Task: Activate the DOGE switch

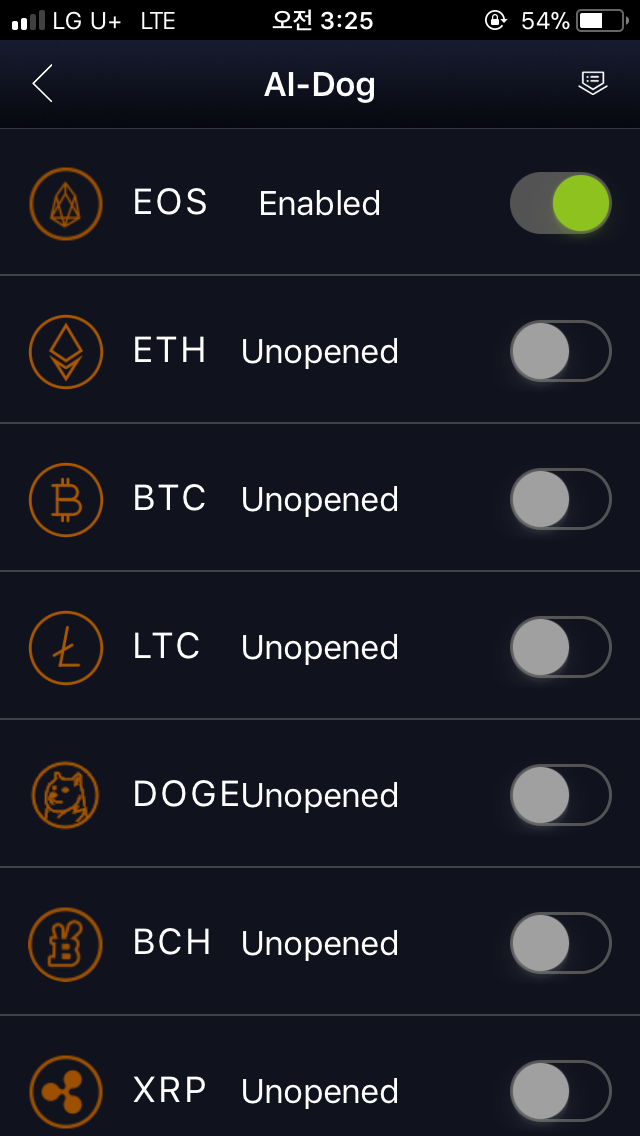Action: (560, 795)
